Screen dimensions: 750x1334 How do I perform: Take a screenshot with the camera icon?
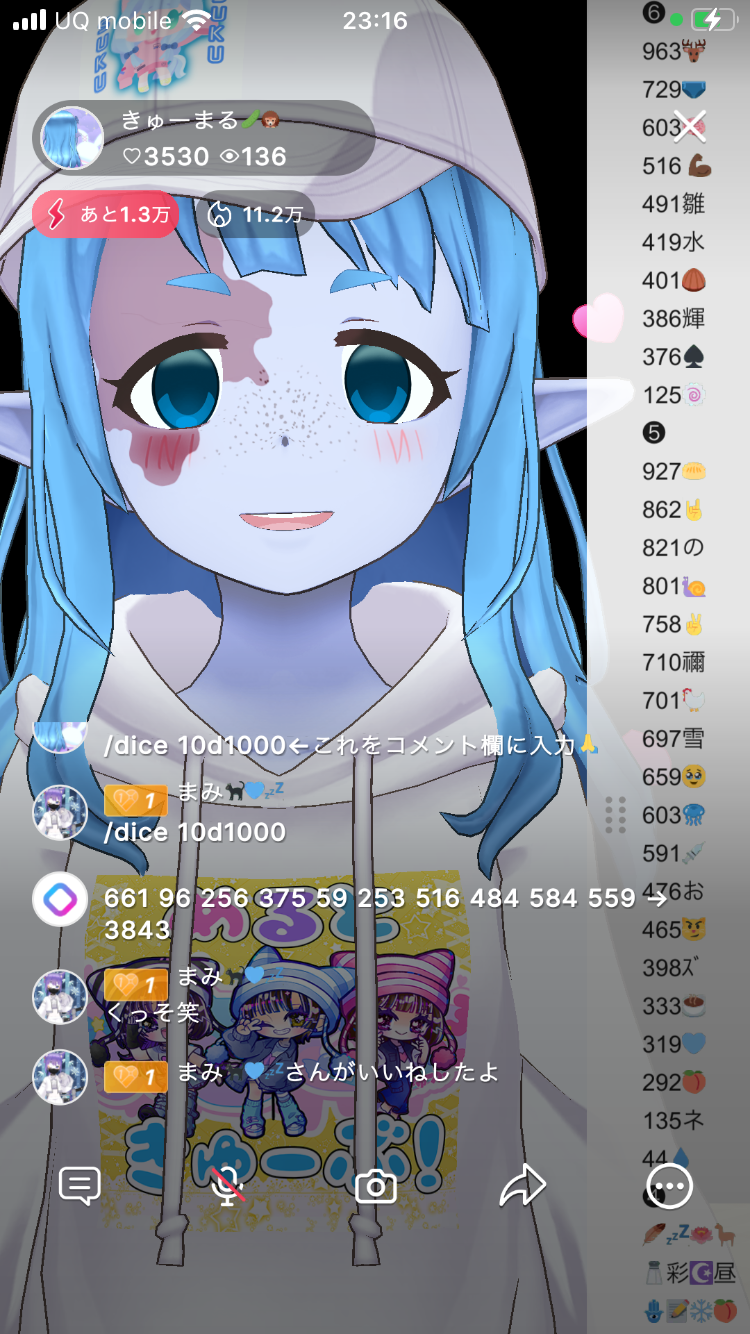coord(376,1187)
